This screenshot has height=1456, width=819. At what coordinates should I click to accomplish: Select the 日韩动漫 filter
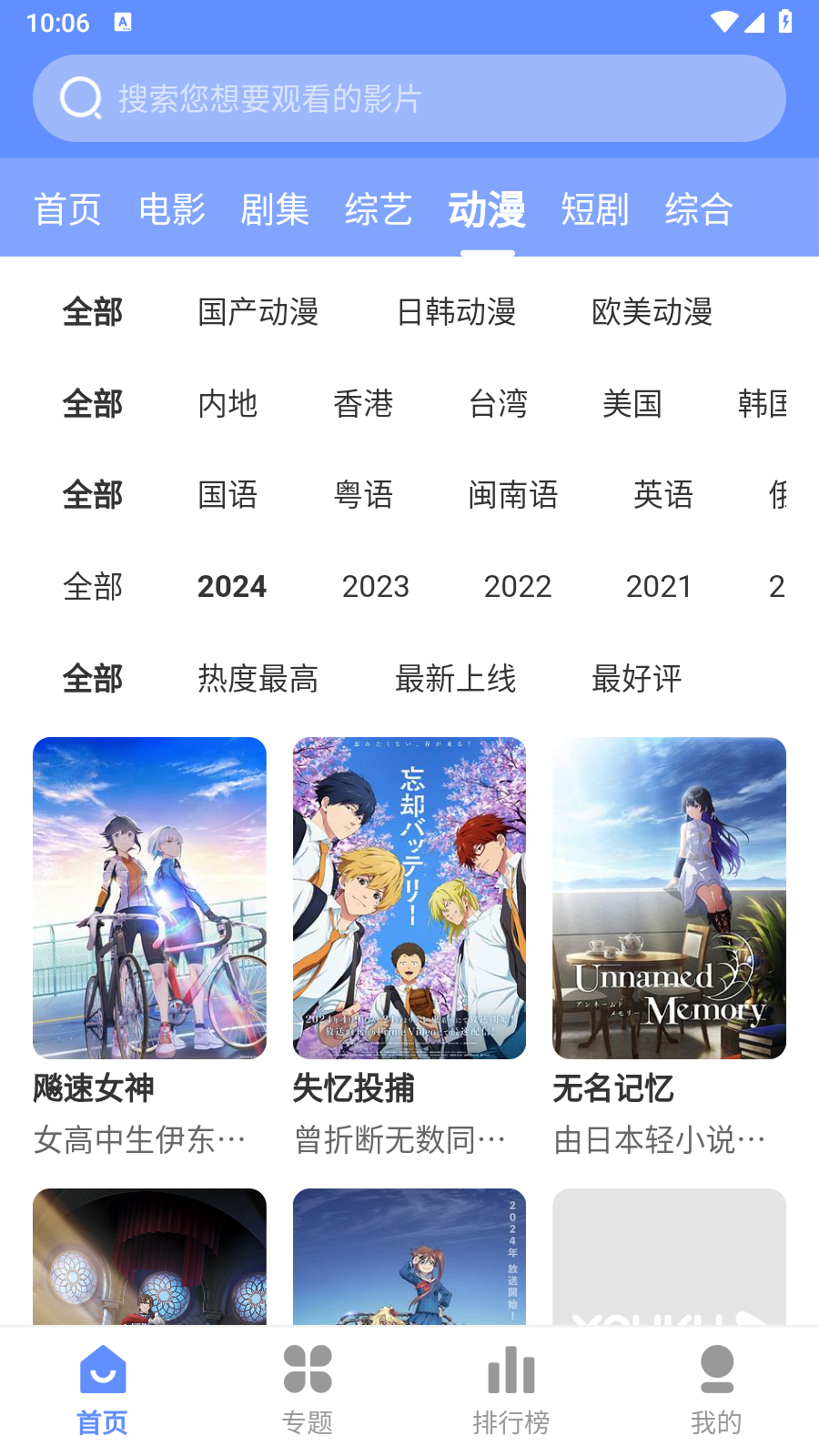(x=456, y=312)
